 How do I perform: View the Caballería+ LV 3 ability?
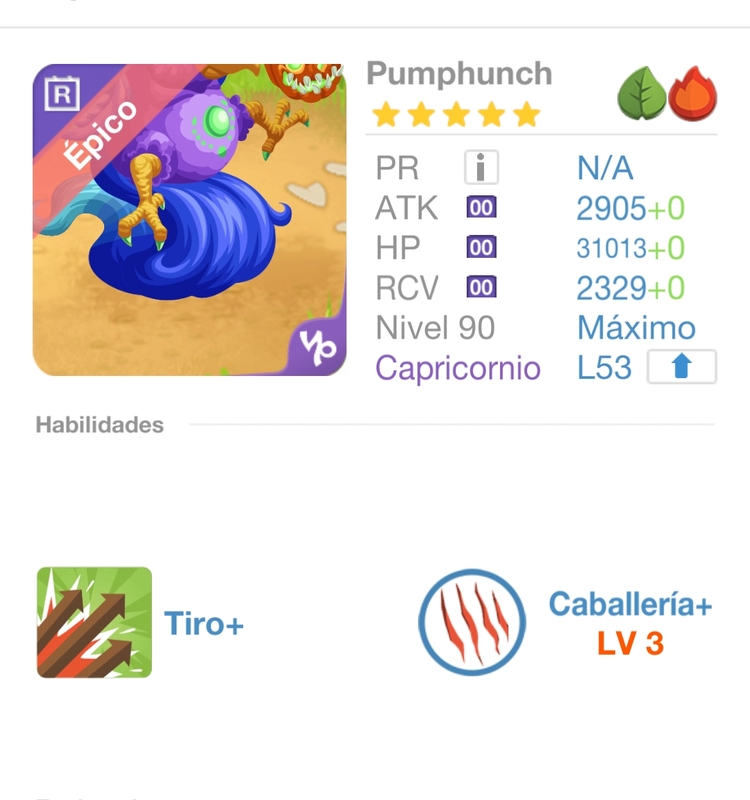pos(472,623)
